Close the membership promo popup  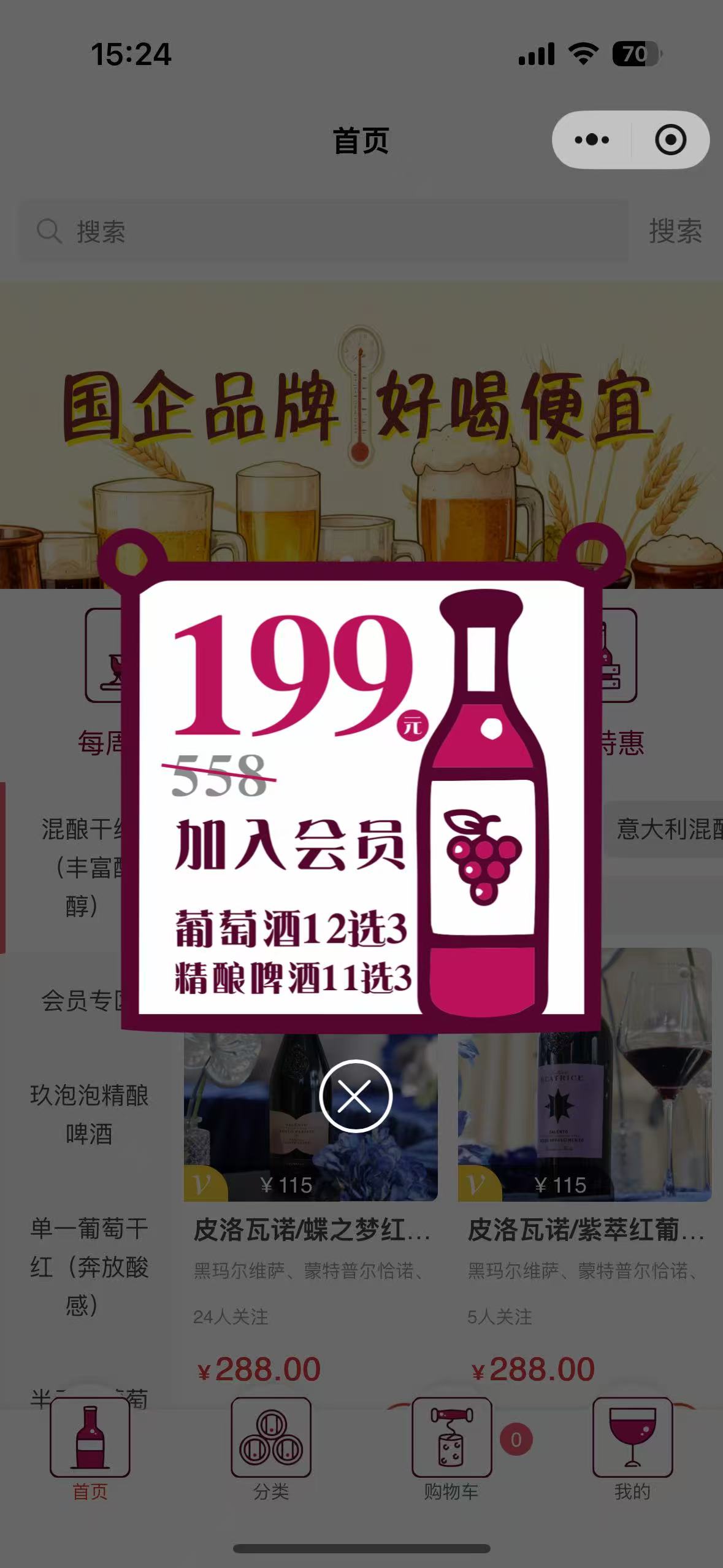click(355, 1096)
